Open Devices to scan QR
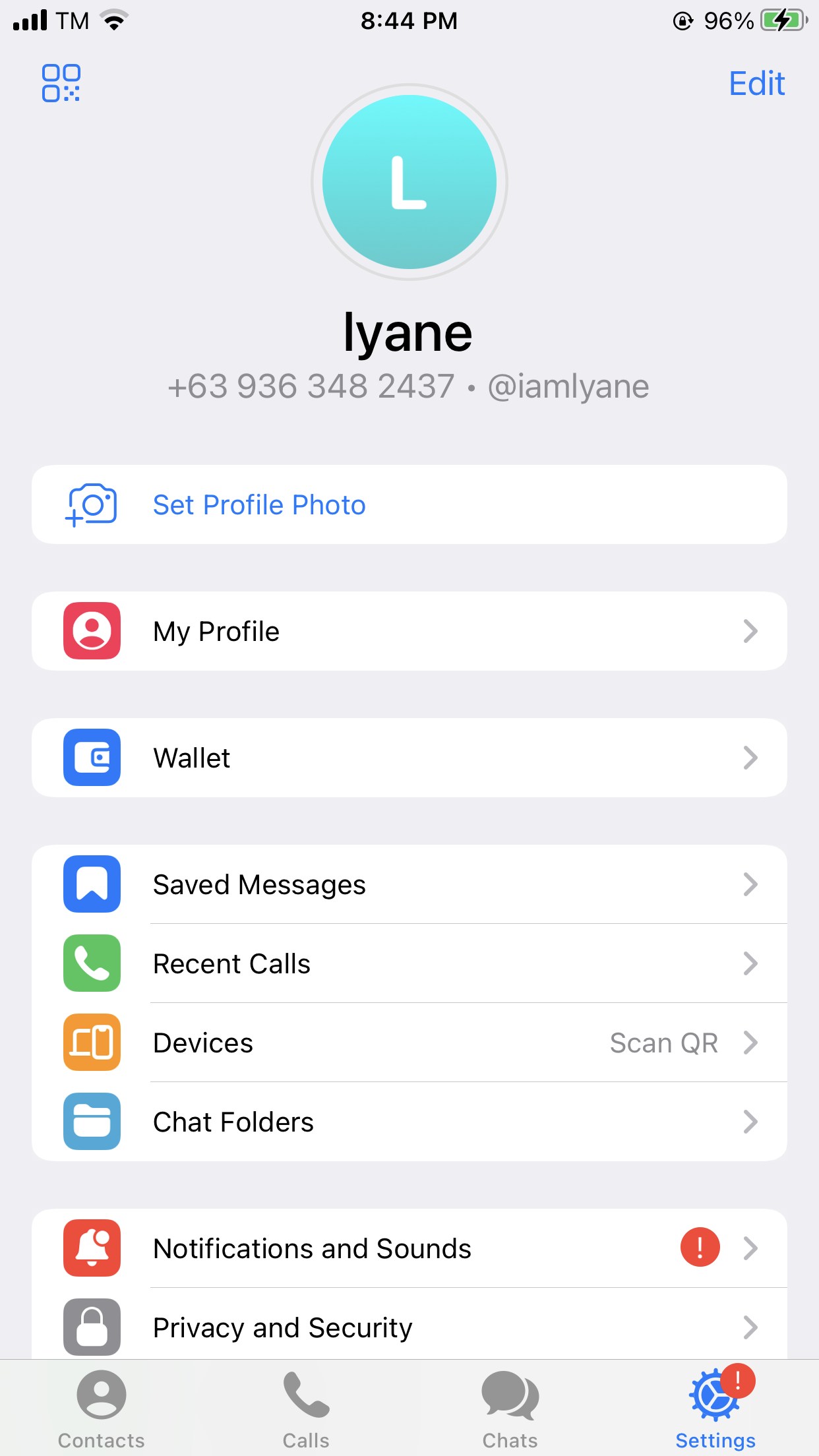The height and width of the screenshot is (1456, 819). (x=409, y=1043)
